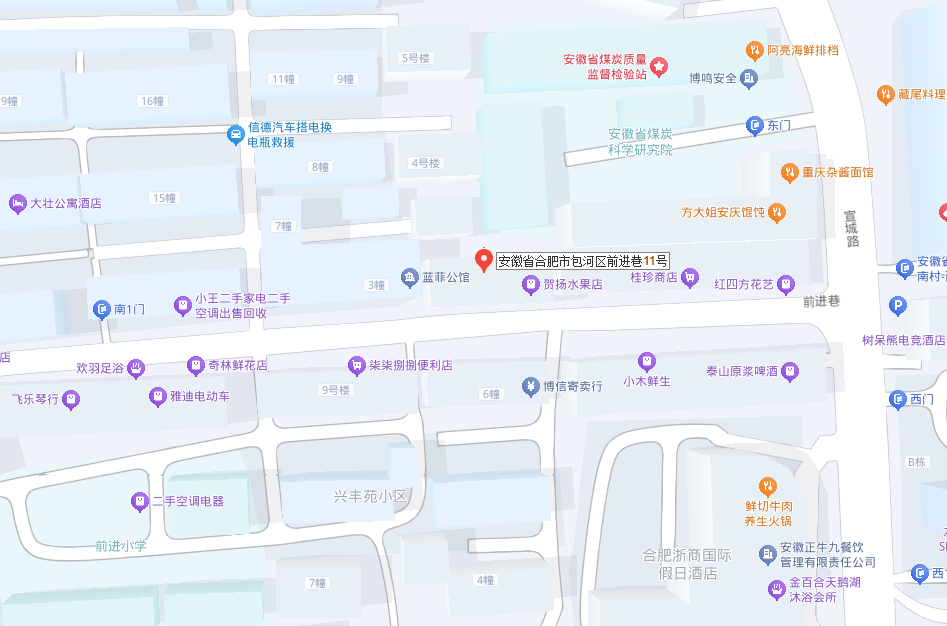Open 泰山原浆啤酒 marker
The width and height of the screenshot is (947, 626).
point(790,371)
